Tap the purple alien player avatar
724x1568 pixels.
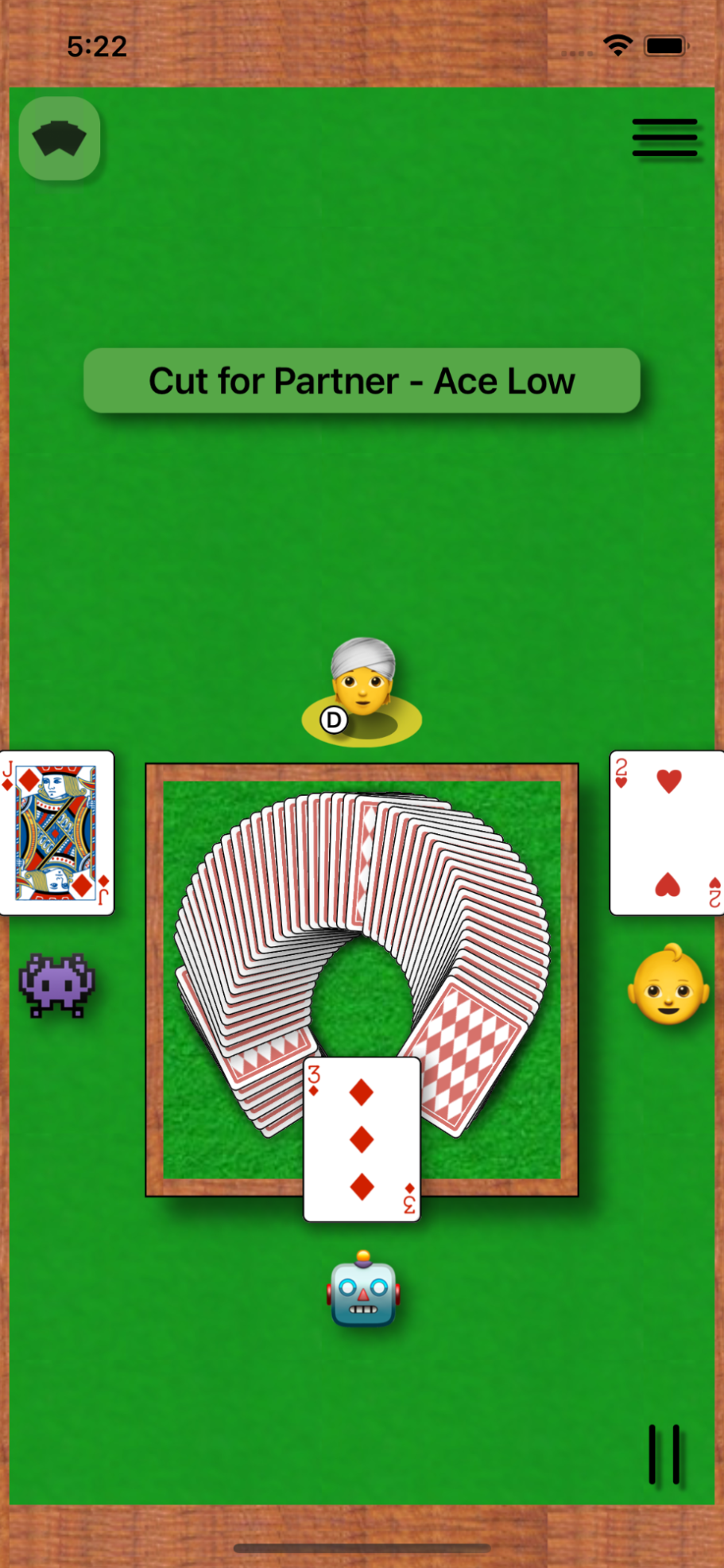pyautogui.click(x=56, y=984)
